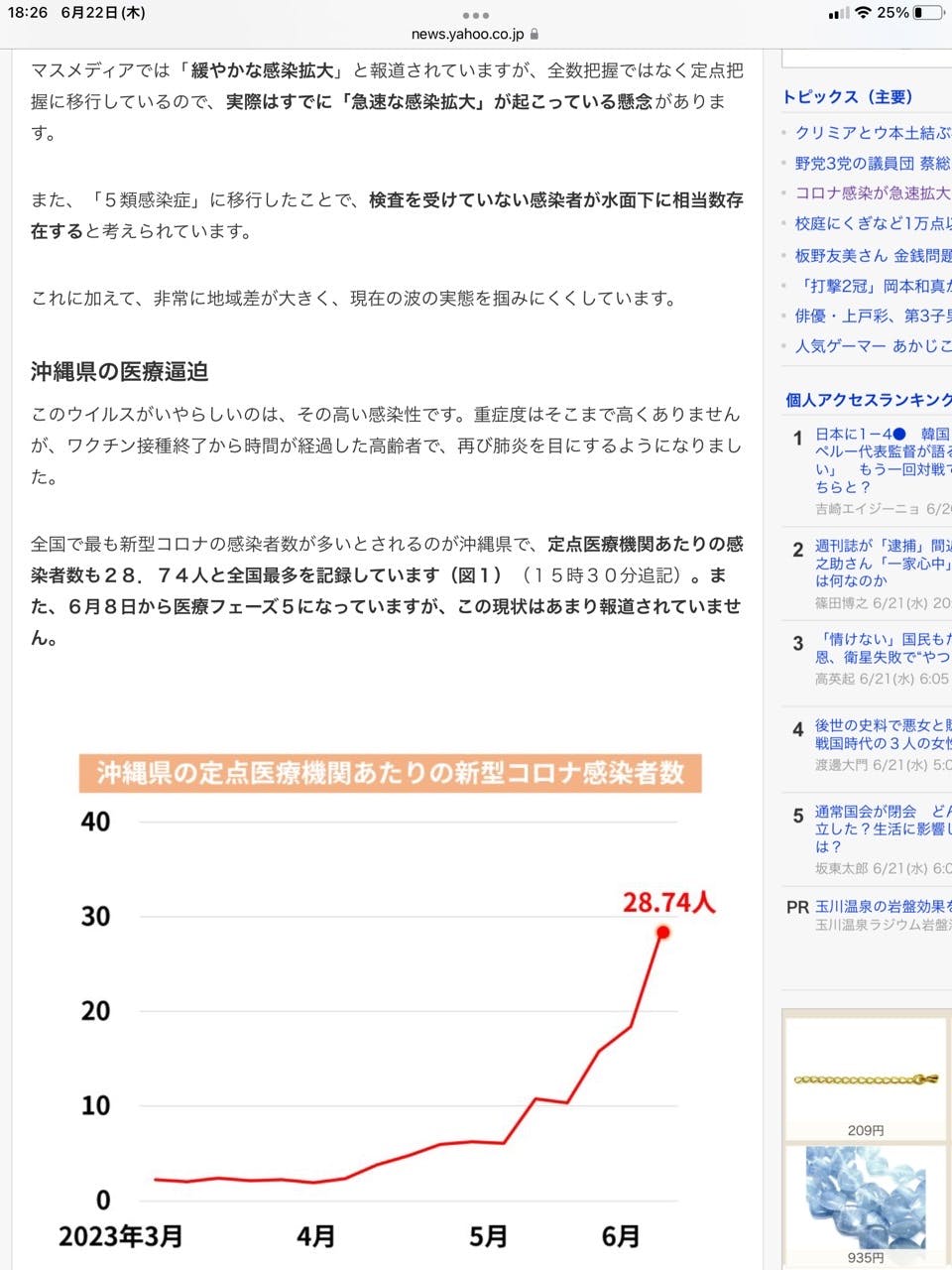
Task: Open the コロナ感染が急速拡大 topic link
Action: [x=872, y=192]
